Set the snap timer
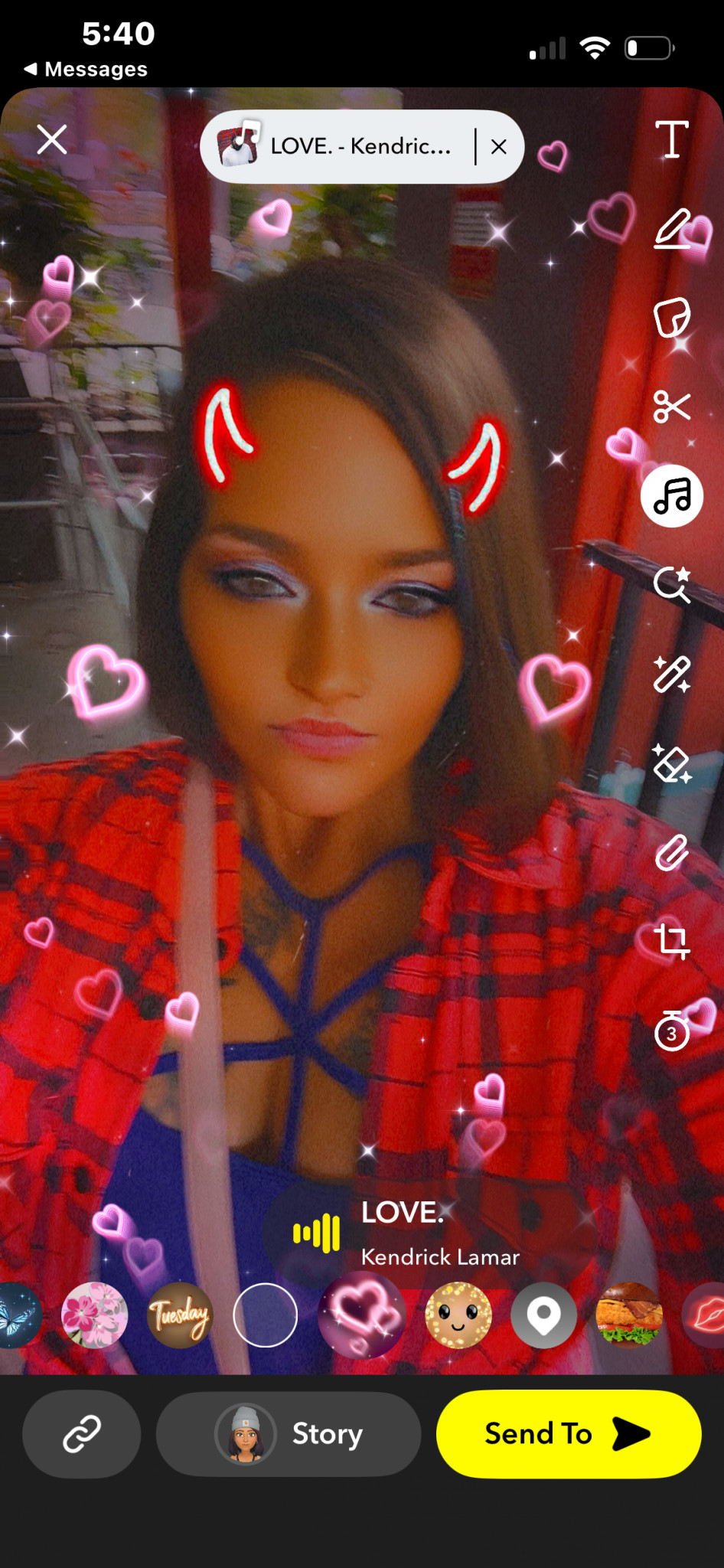This screenshot has width=724, height=1568. coord(672,1031)
